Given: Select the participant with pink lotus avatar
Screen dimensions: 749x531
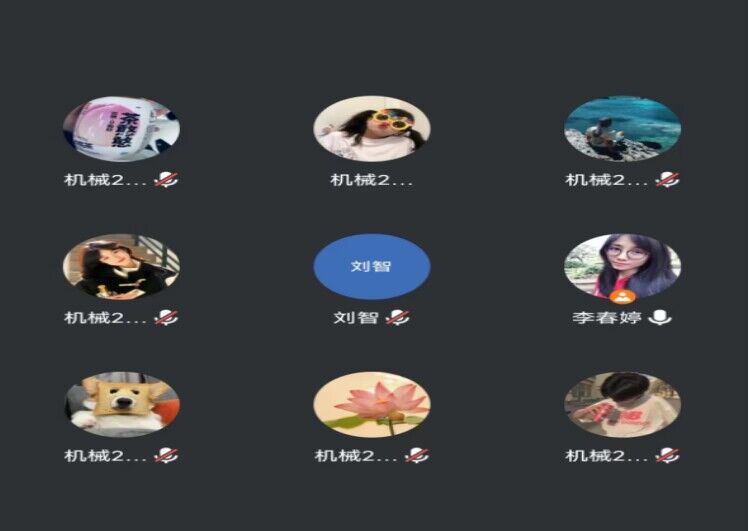Looking at the screenshot, I should tap(371, 405).
